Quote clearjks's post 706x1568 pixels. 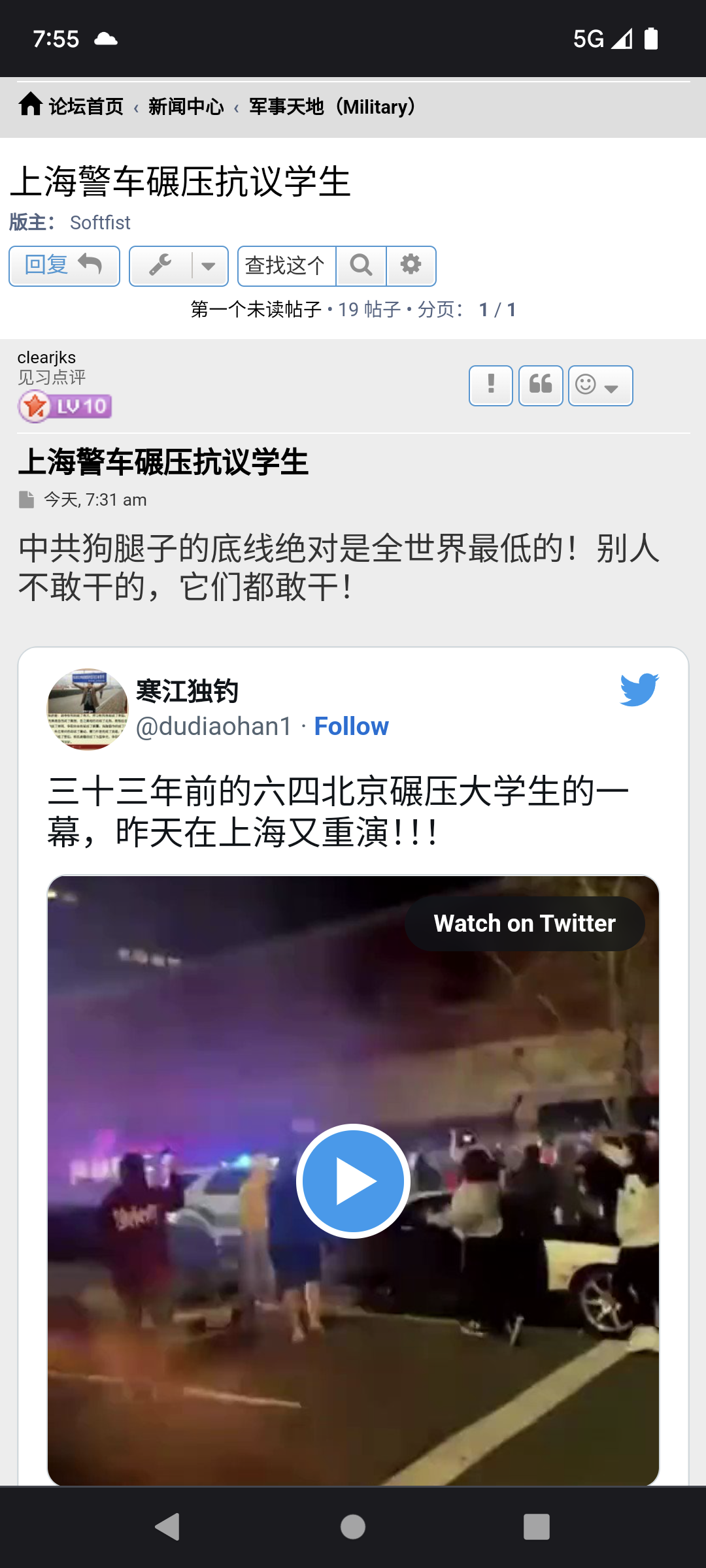coord(541,385)
